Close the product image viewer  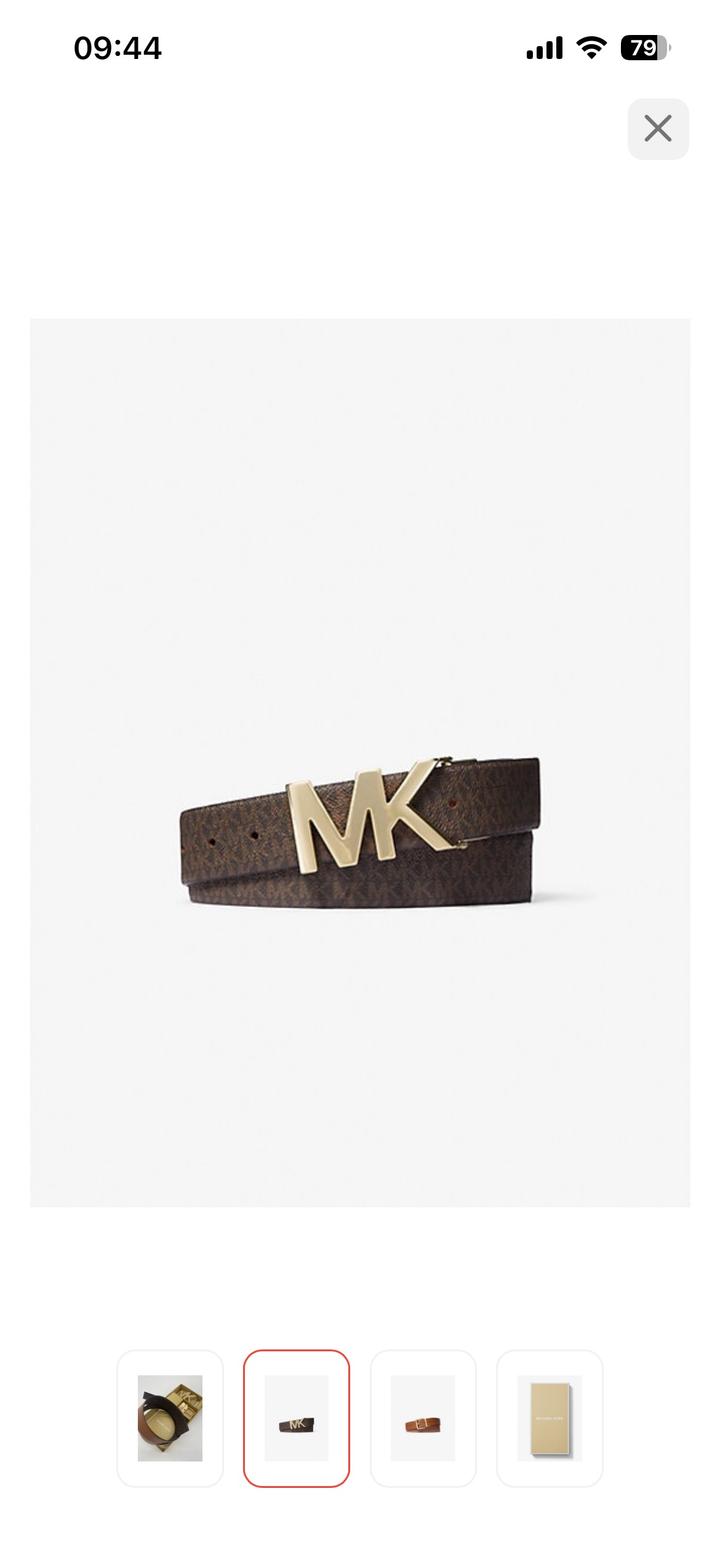coord(658,129)
